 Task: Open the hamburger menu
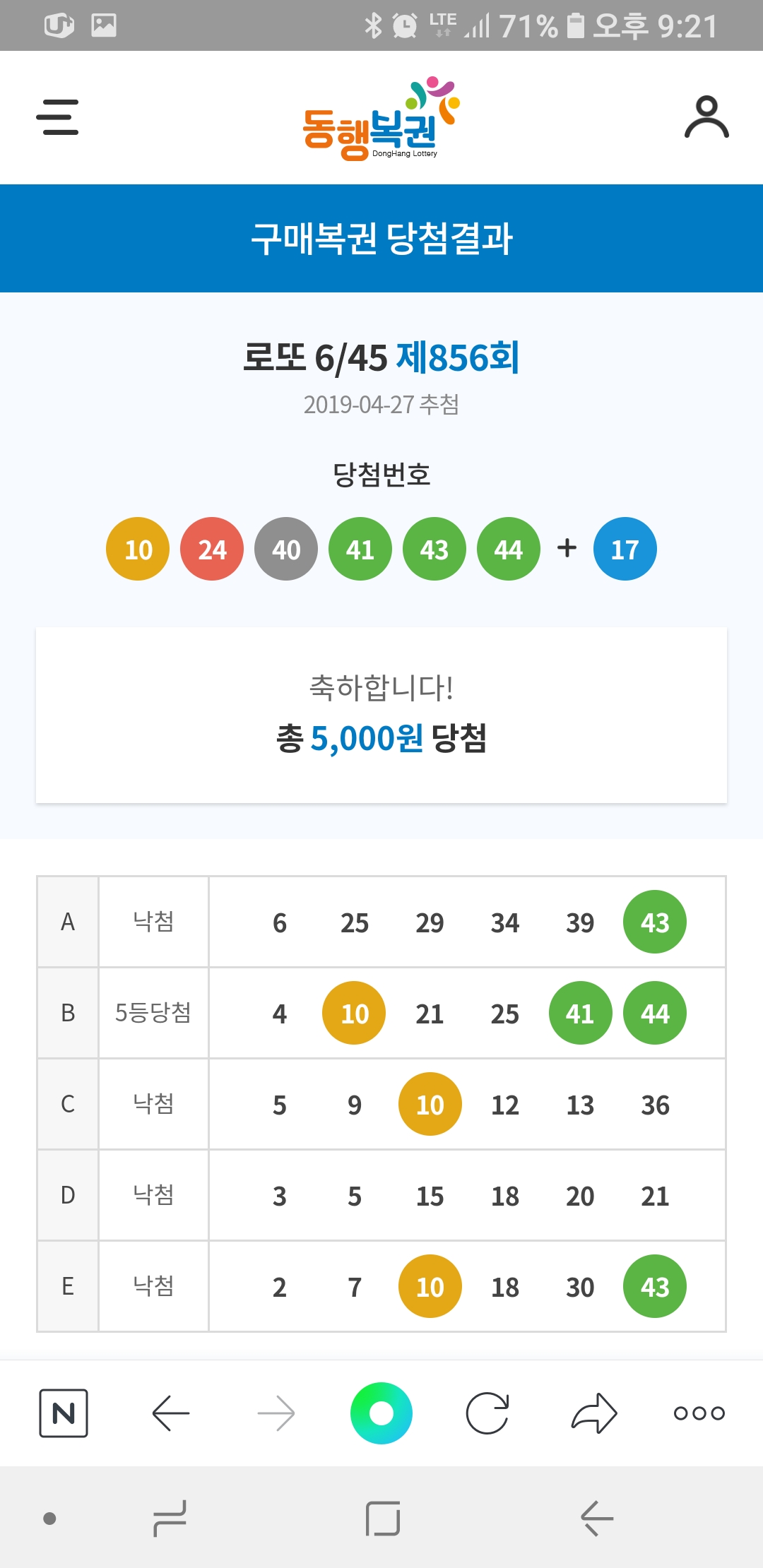(x=57, y=117)
